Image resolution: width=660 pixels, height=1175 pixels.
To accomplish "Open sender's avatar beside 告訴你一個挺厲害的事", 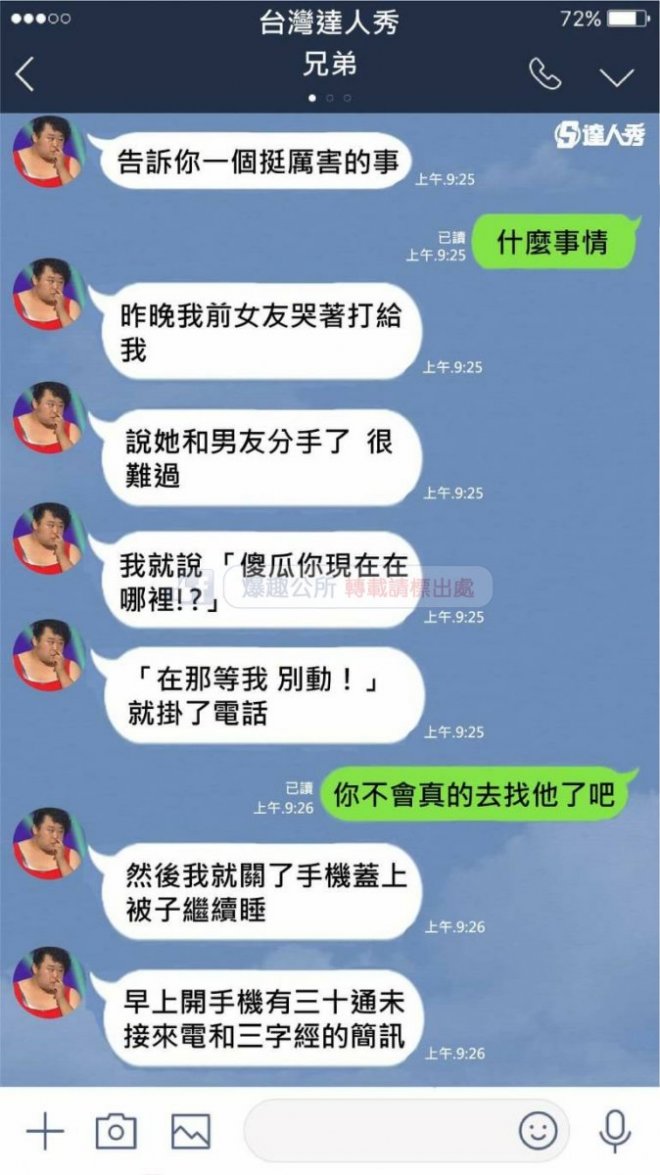I will [x=46, y=151].
